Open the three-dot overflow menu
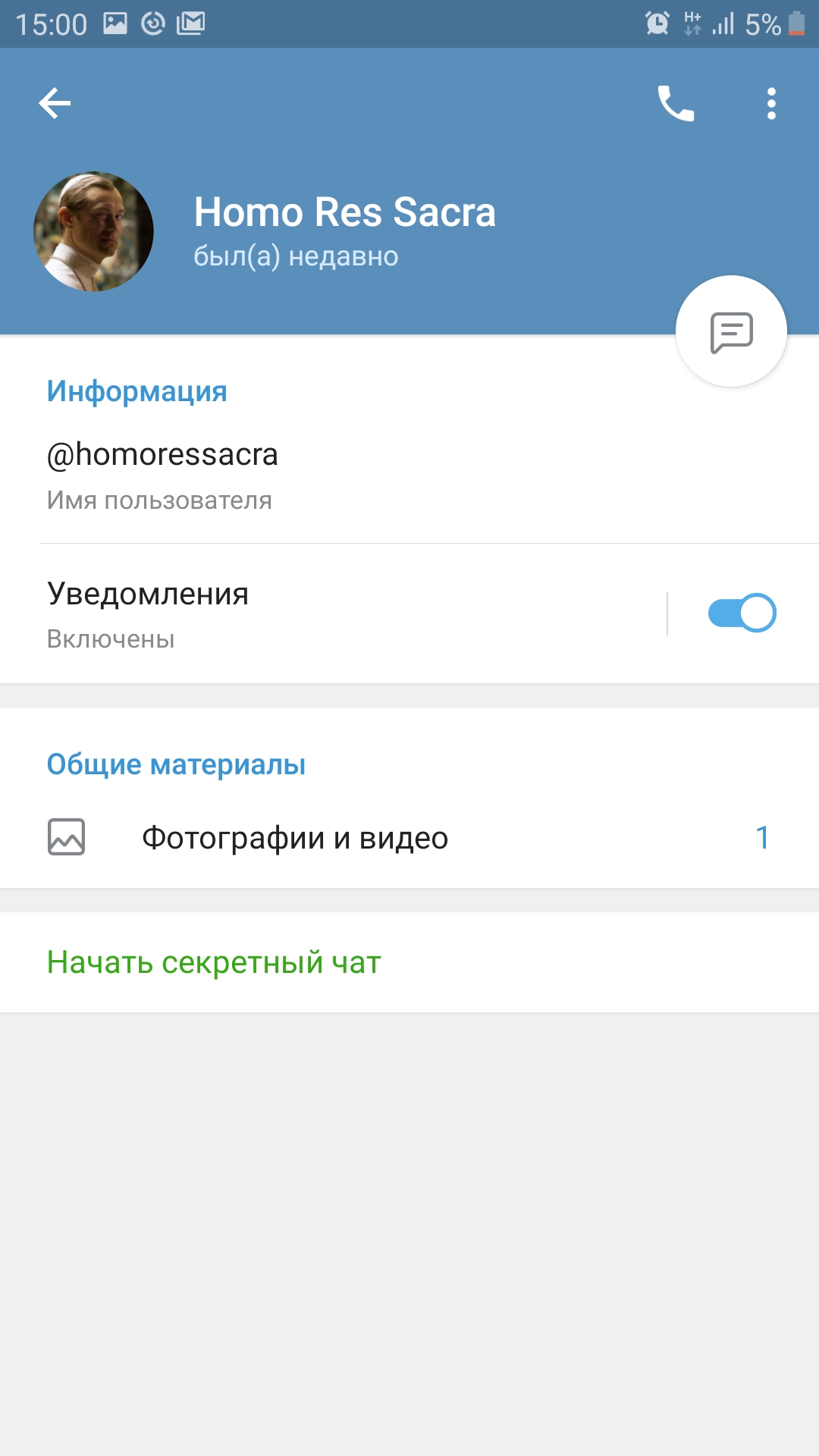This screenshot has height=1456, width=819. point(771,103)
